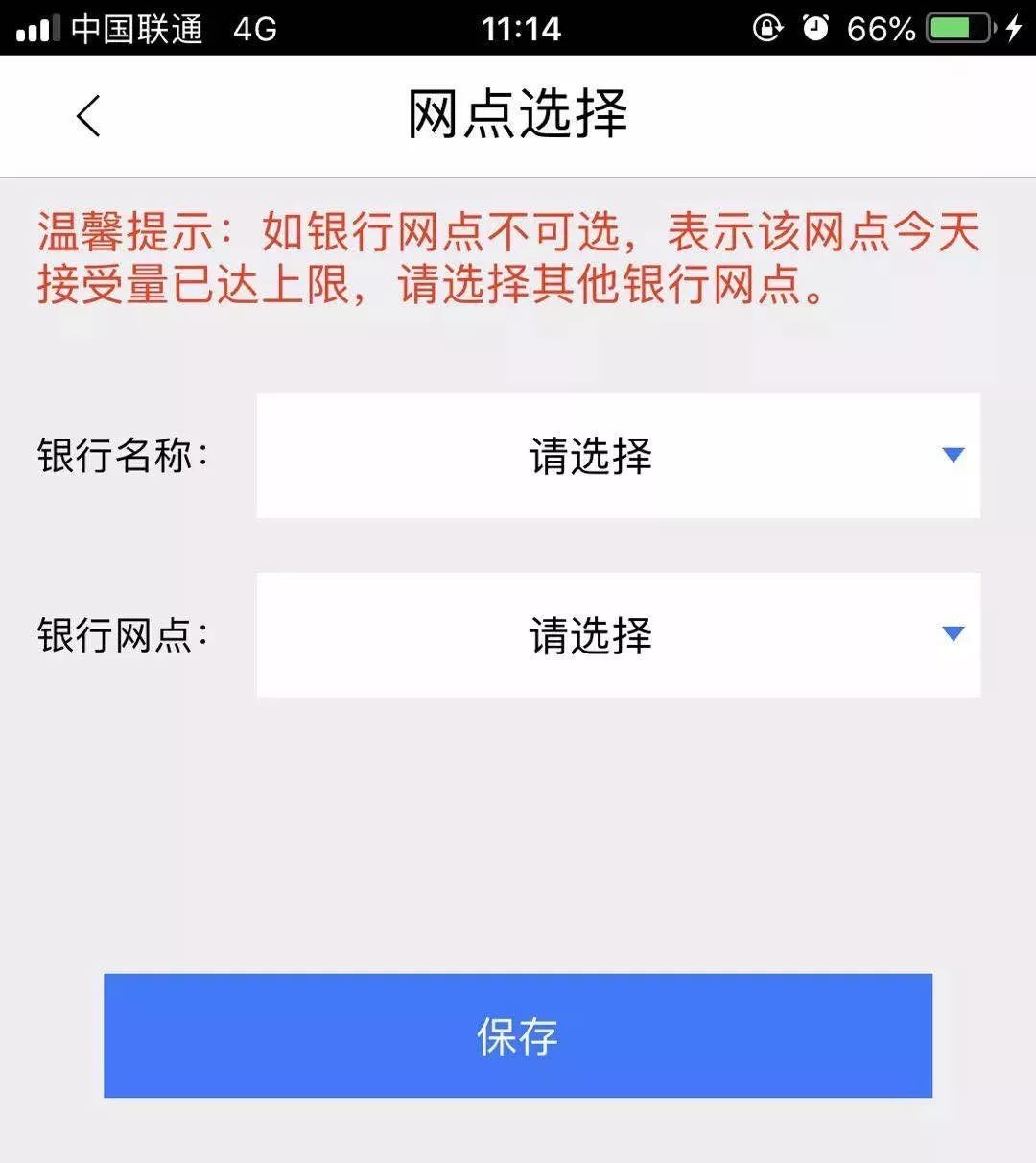Click the battery indicator icon
This screenshot has width=1036, height=1163.
tap(954, 27)
